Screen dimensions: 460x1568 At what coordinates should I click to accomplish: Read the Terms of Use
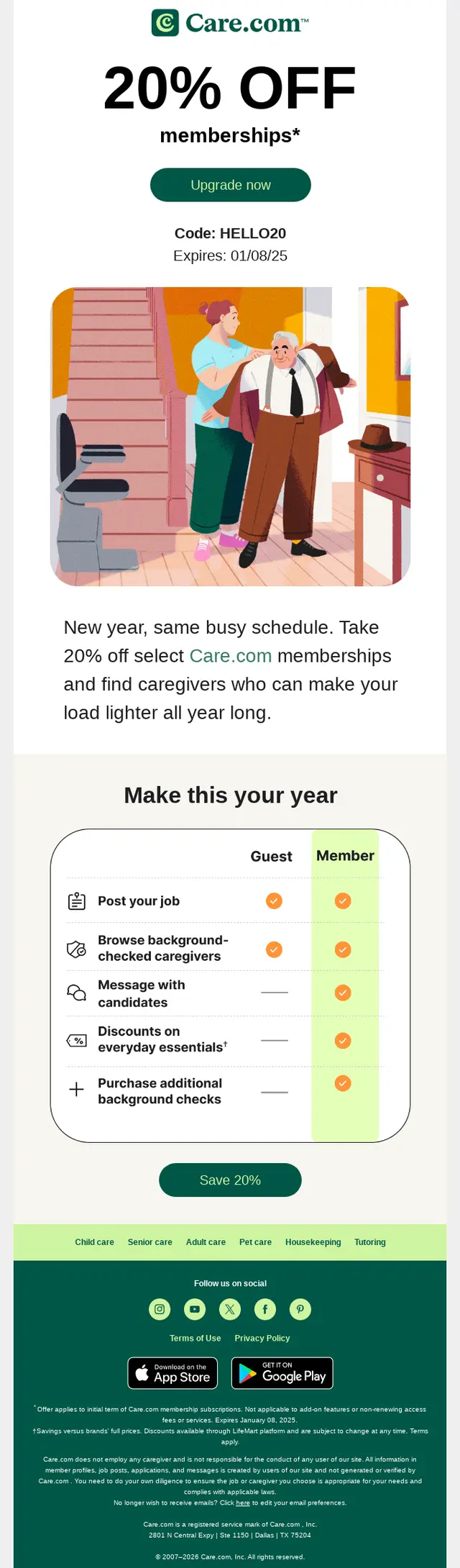pos(195,1338)
